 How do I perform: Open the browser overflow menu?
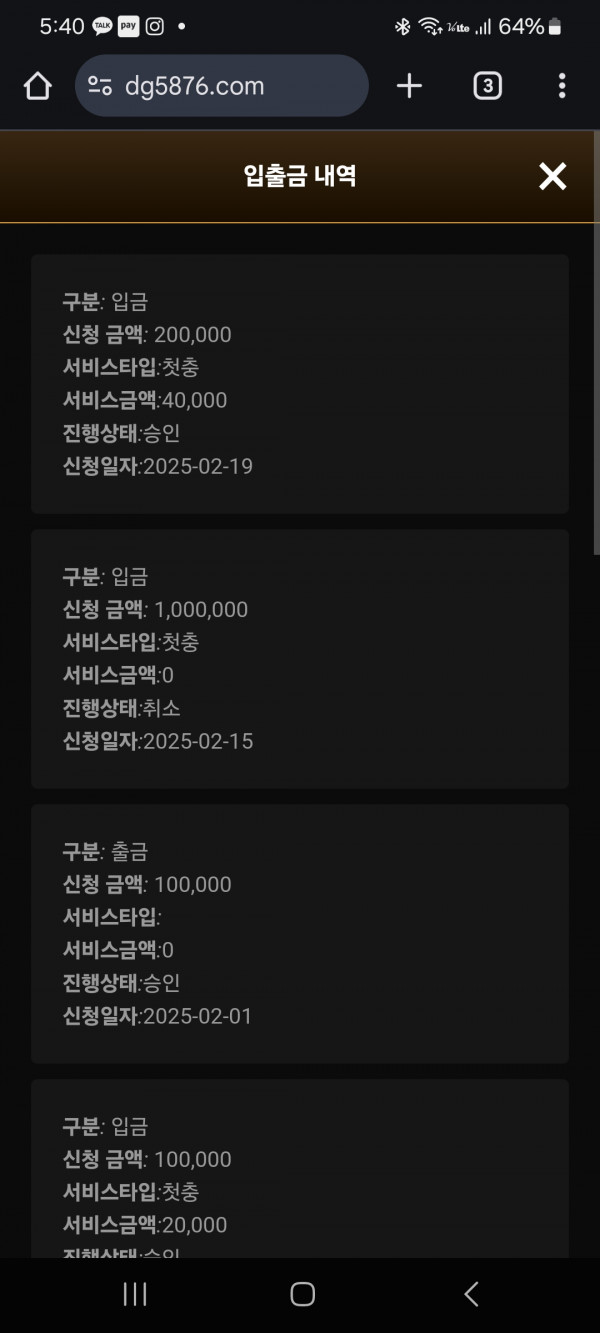562,86
